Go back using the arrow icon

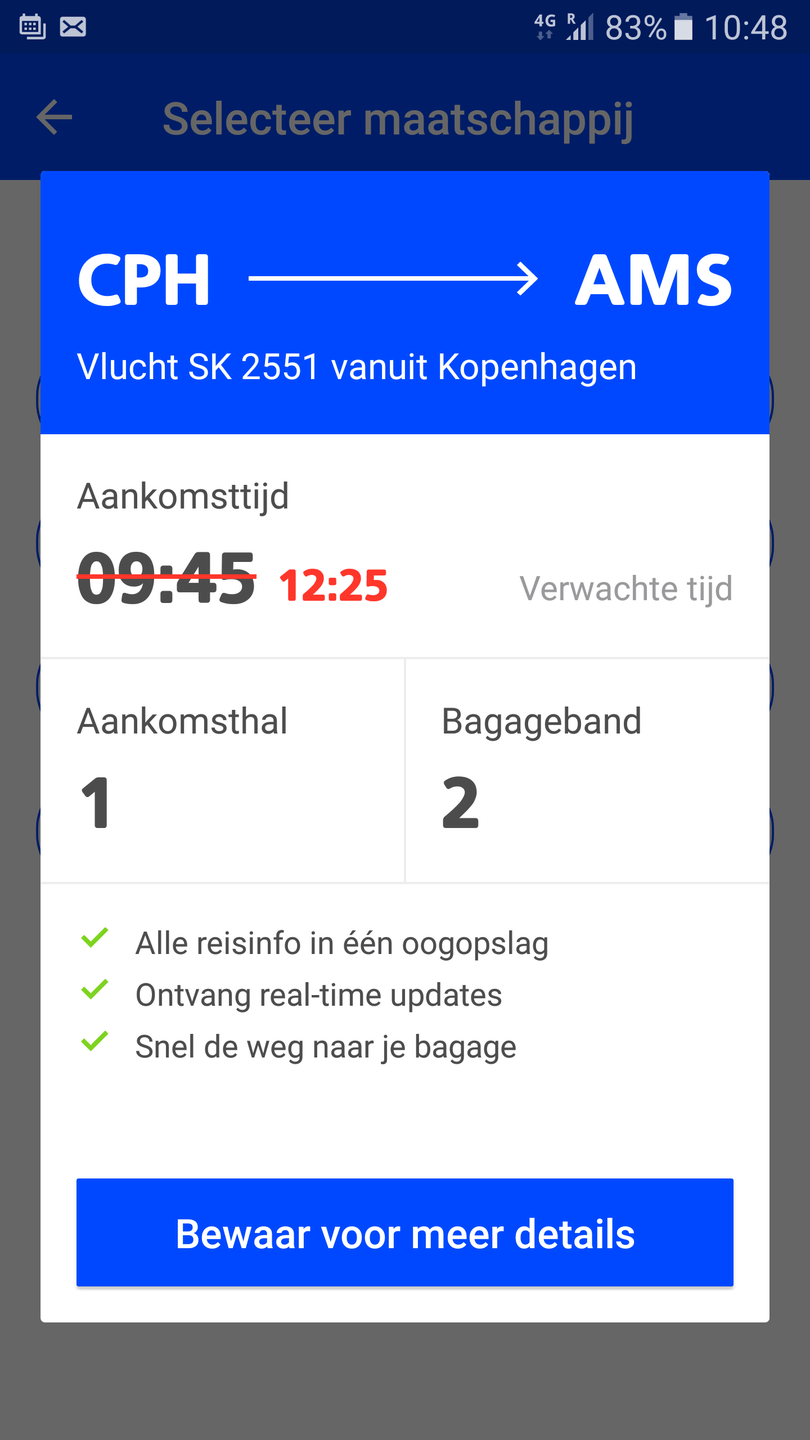coord(55,118)
